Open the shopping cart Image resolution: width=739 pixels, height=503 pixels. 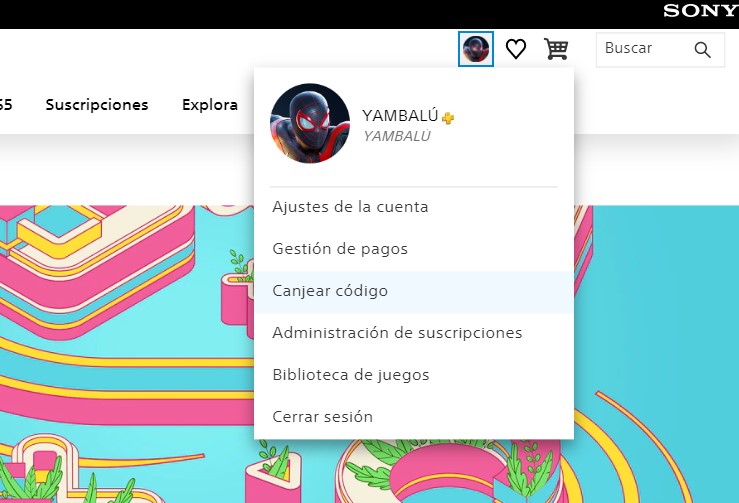pos(556,49)
